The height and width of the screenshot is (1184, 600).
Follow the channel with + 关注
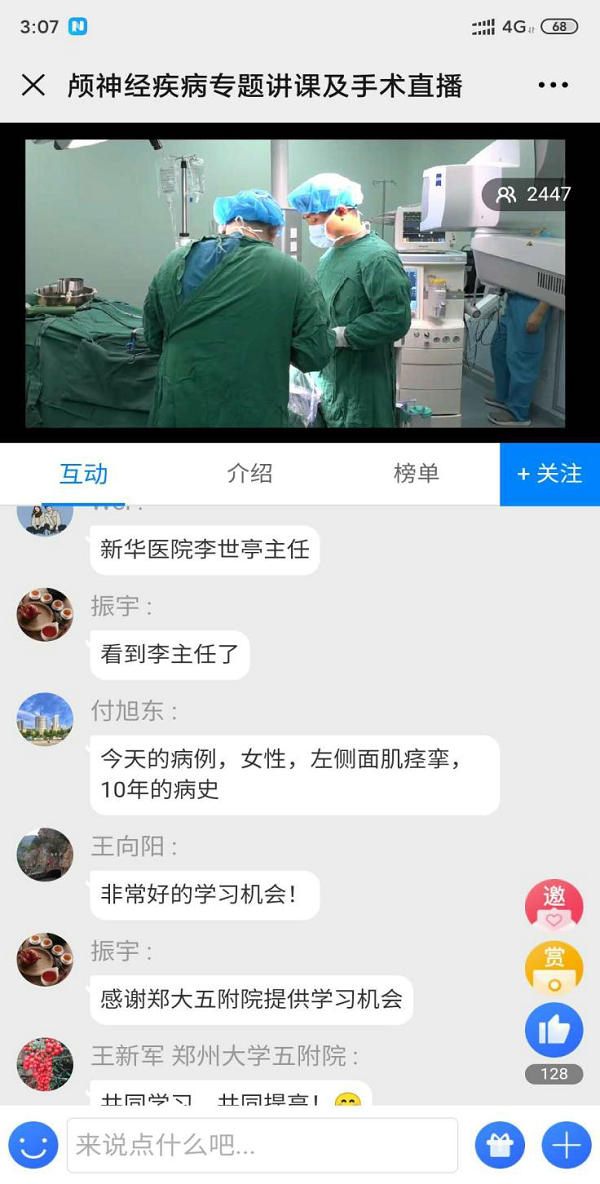(550, 474)
